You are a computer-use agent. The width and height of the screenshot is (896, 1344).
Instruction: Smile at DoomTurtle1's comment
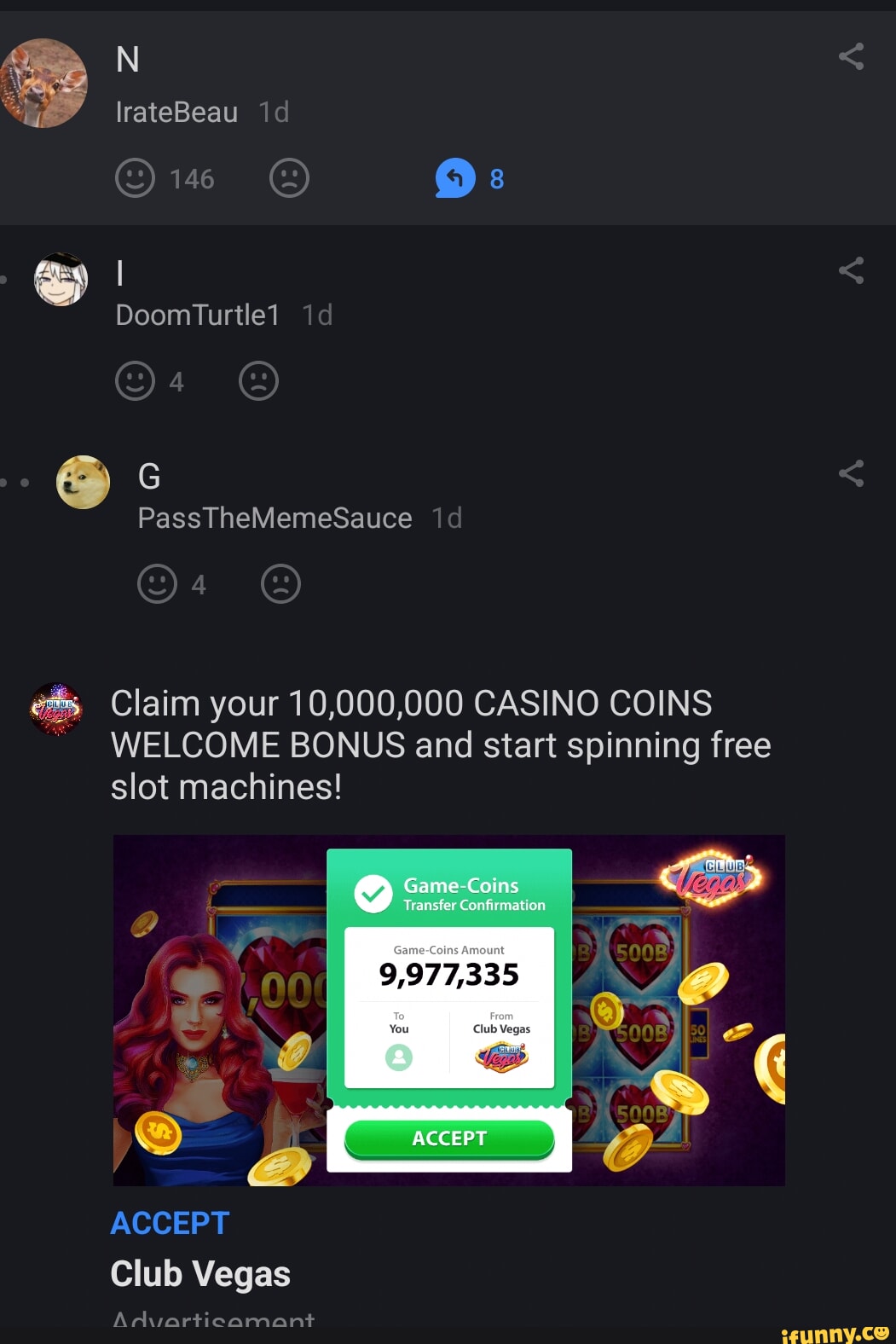coord(135,380)
